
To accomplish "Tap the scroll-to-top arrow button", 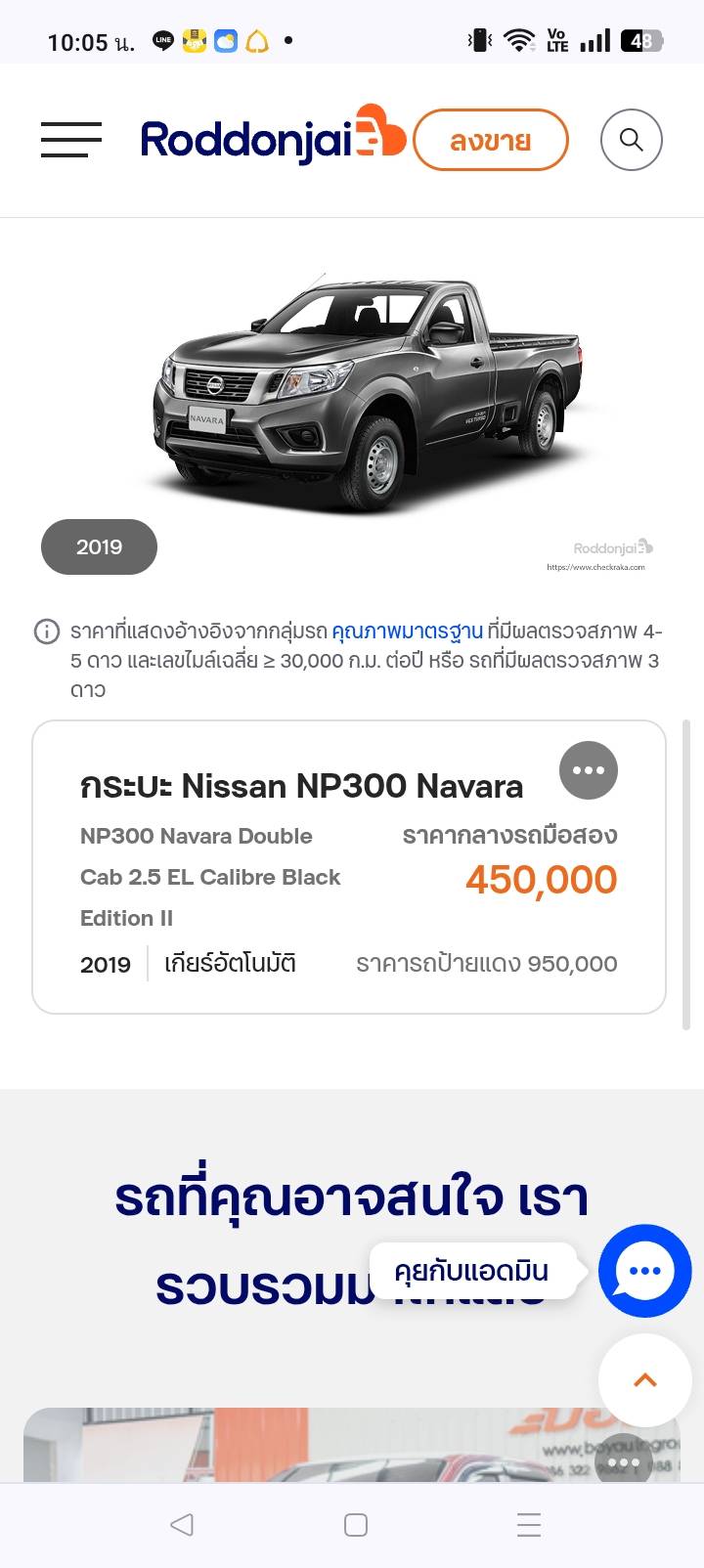I will point(644,1380).
